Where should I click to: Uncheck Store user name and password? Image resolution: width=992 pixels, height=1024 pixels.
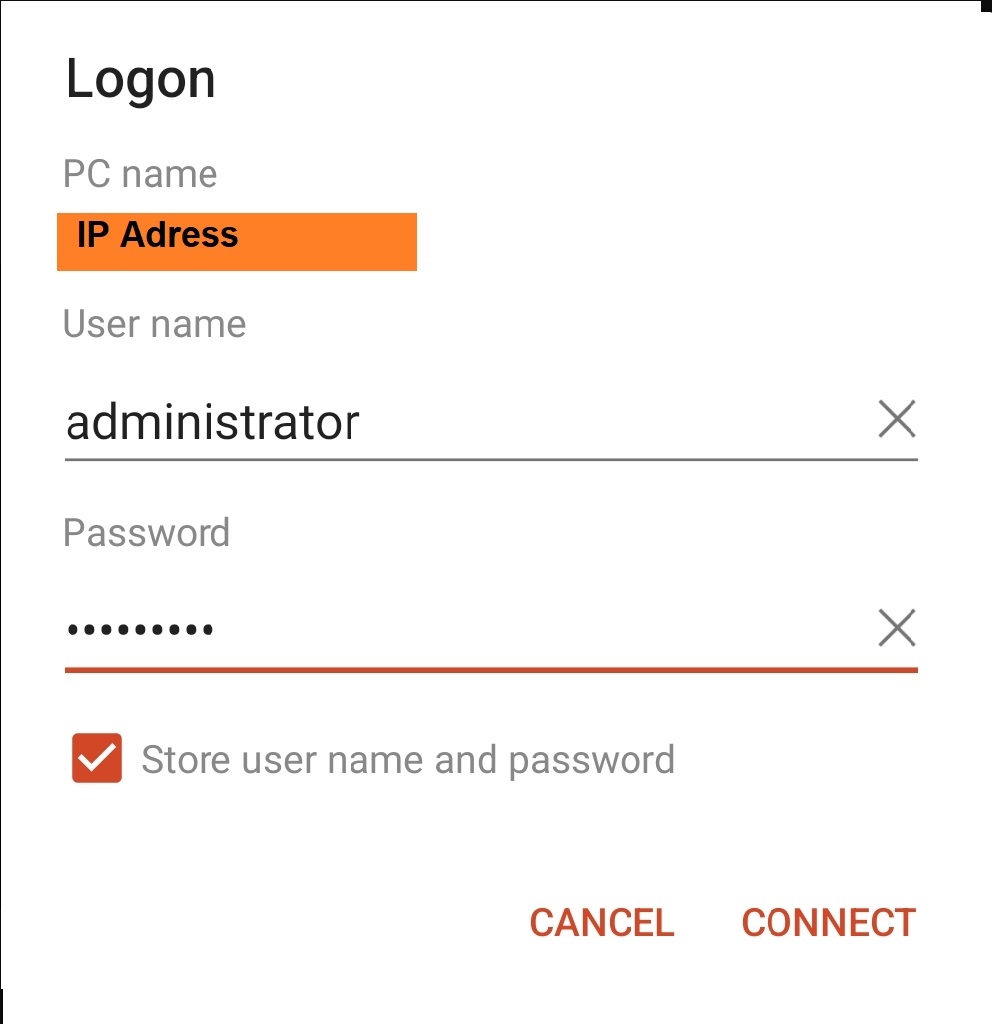click(x=97, y=758)
